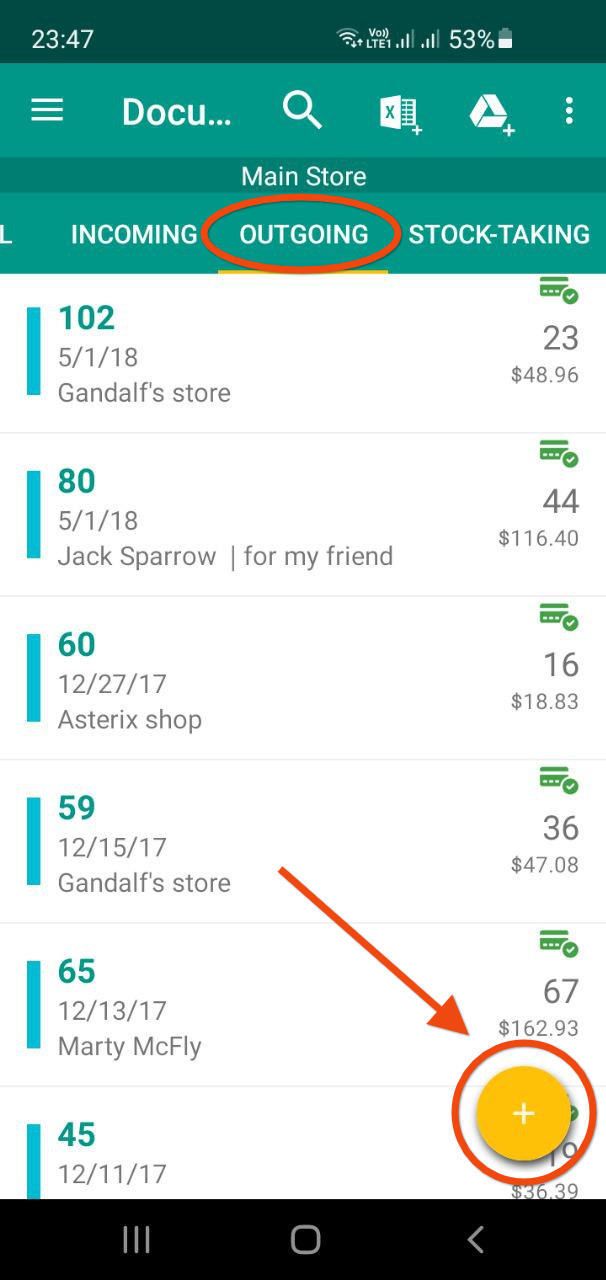Open document 102 dated 5/1/18
The image size is (606, 1280).
[x=303, y=353]
